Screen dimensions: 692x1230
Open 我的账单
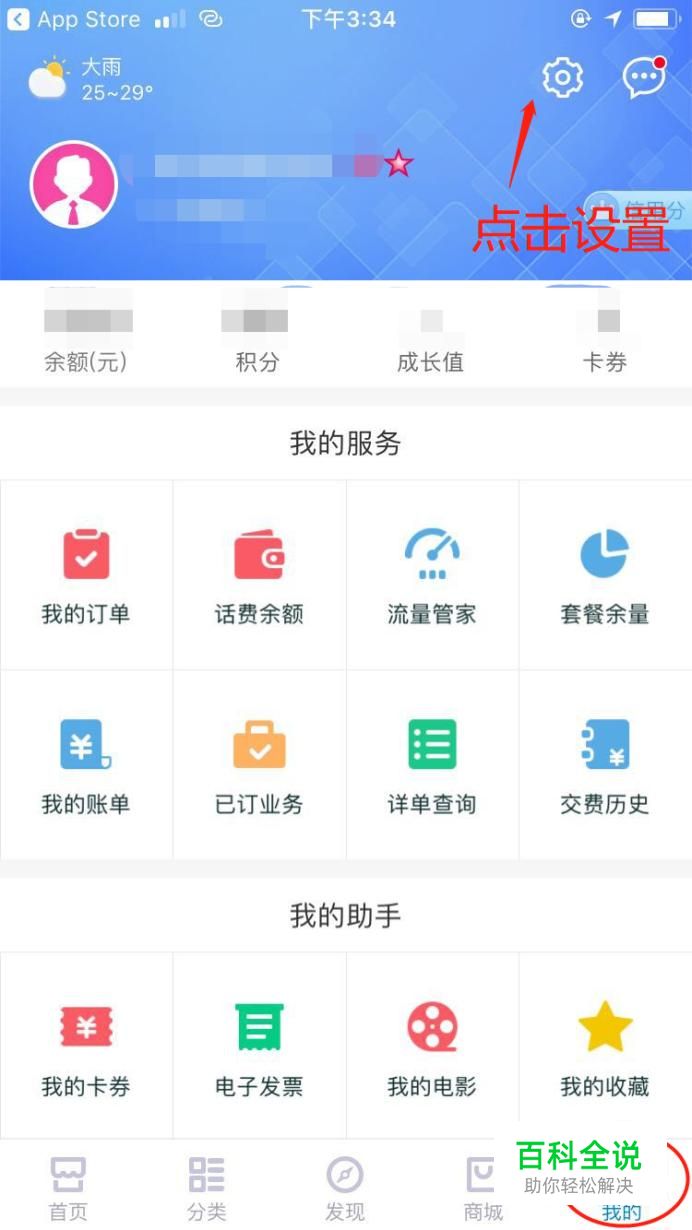pos(86,765)
